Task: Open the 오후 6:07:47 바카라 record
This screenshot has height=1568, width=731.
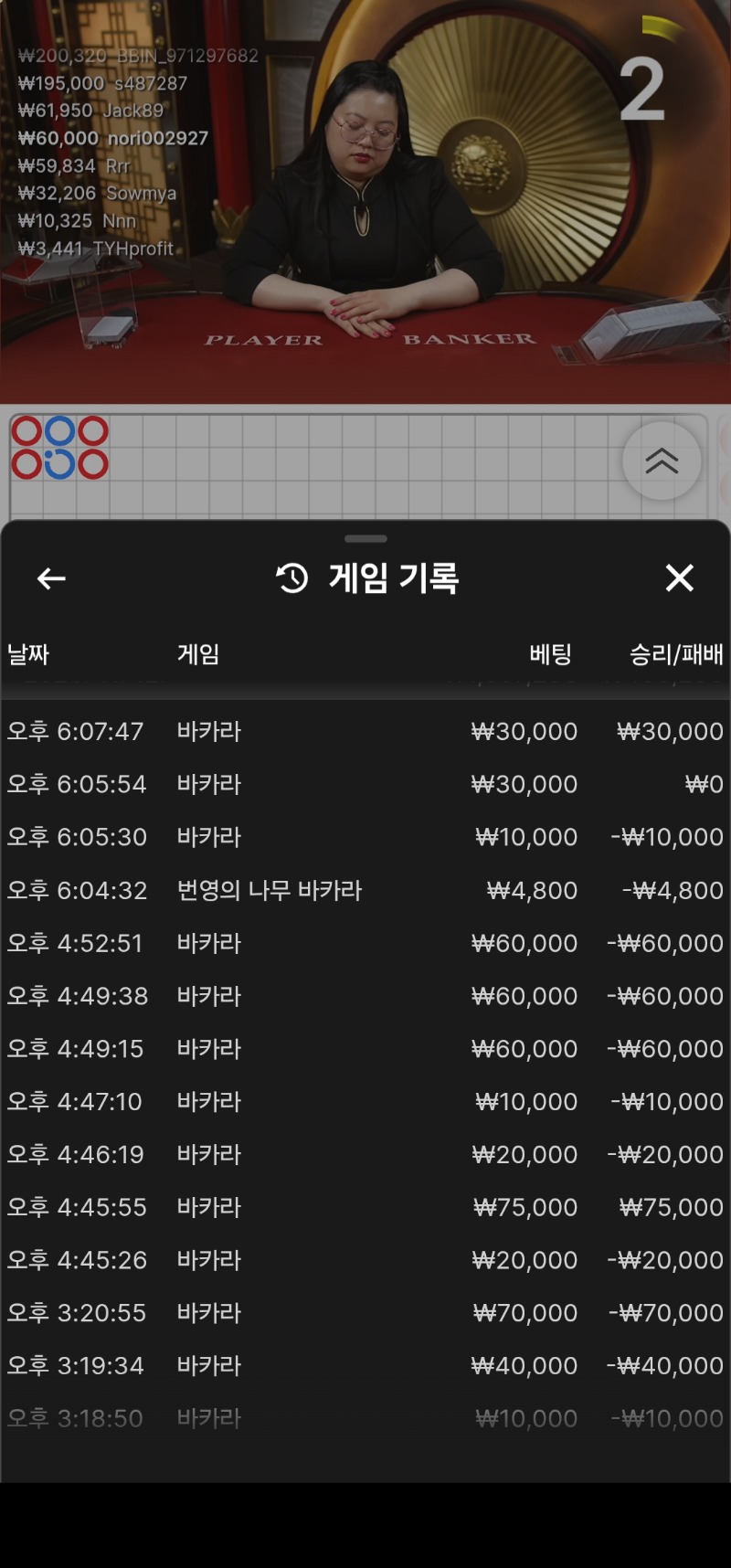Action: [365, 732]
